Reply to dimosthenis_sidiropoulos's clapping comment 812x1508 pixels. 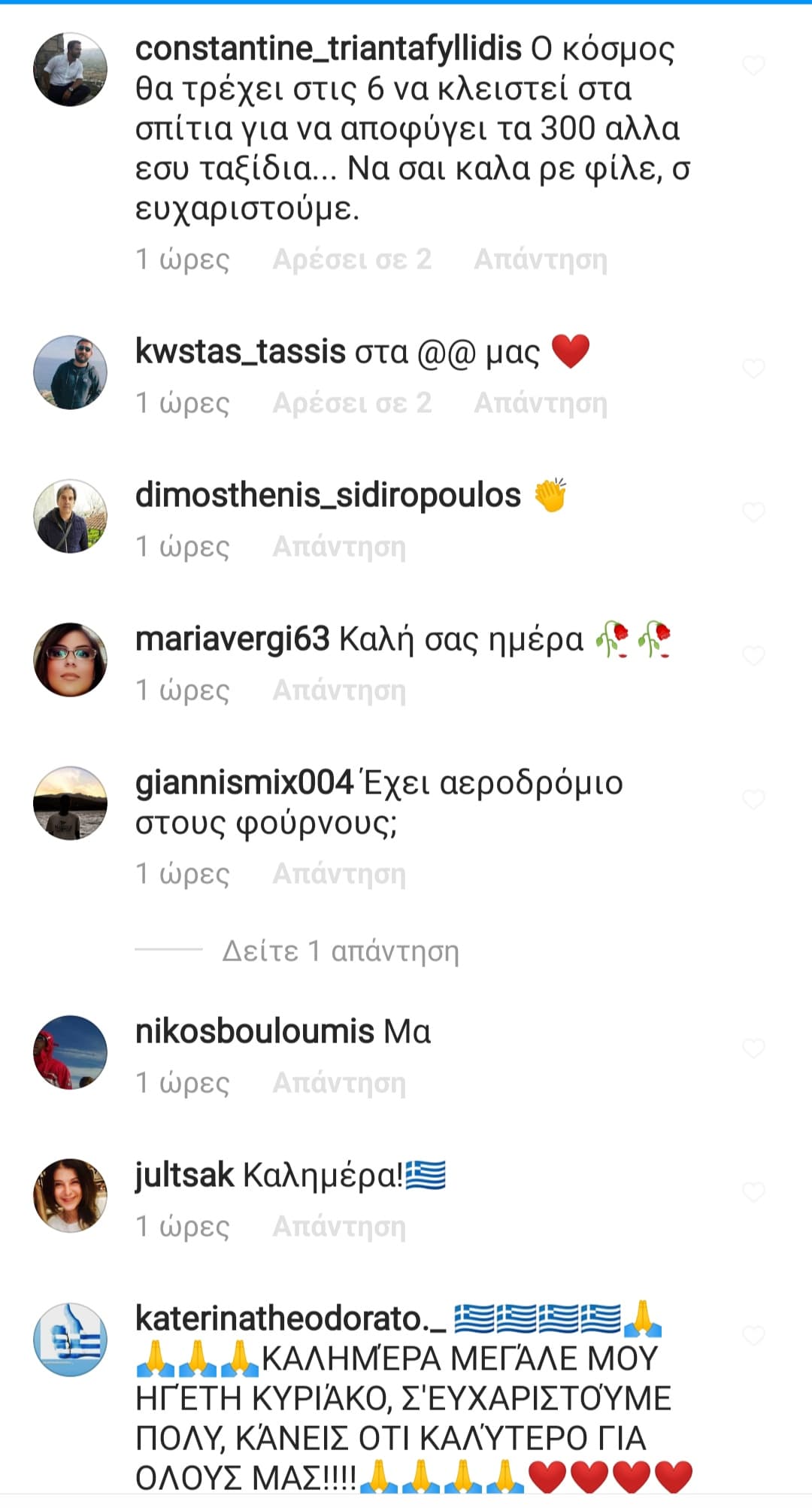(x=339, y=547)
